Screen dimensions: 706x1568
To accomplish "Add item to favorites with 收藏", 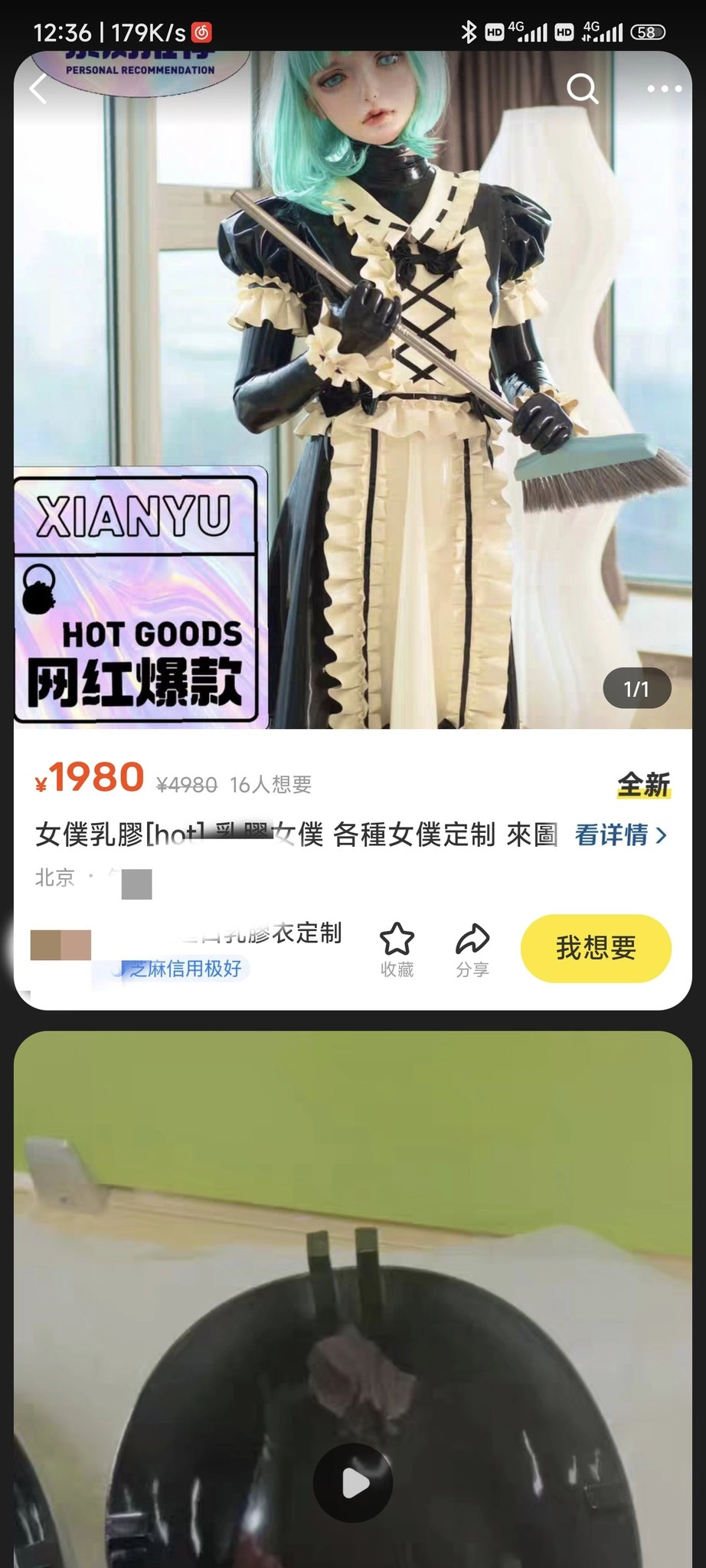I will click(397, 949).
